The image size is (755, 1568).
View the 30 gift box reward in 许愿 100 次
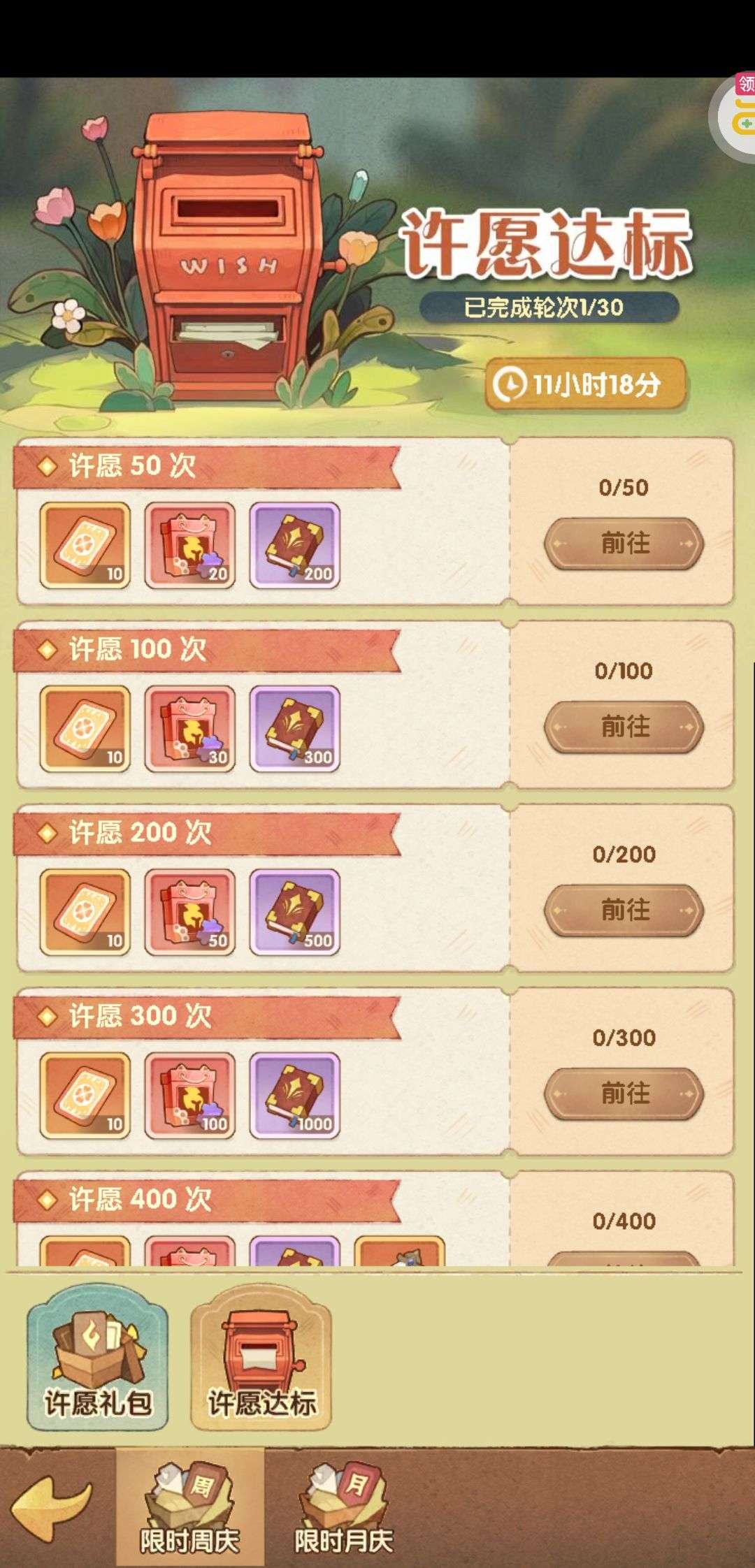point(189,729)
